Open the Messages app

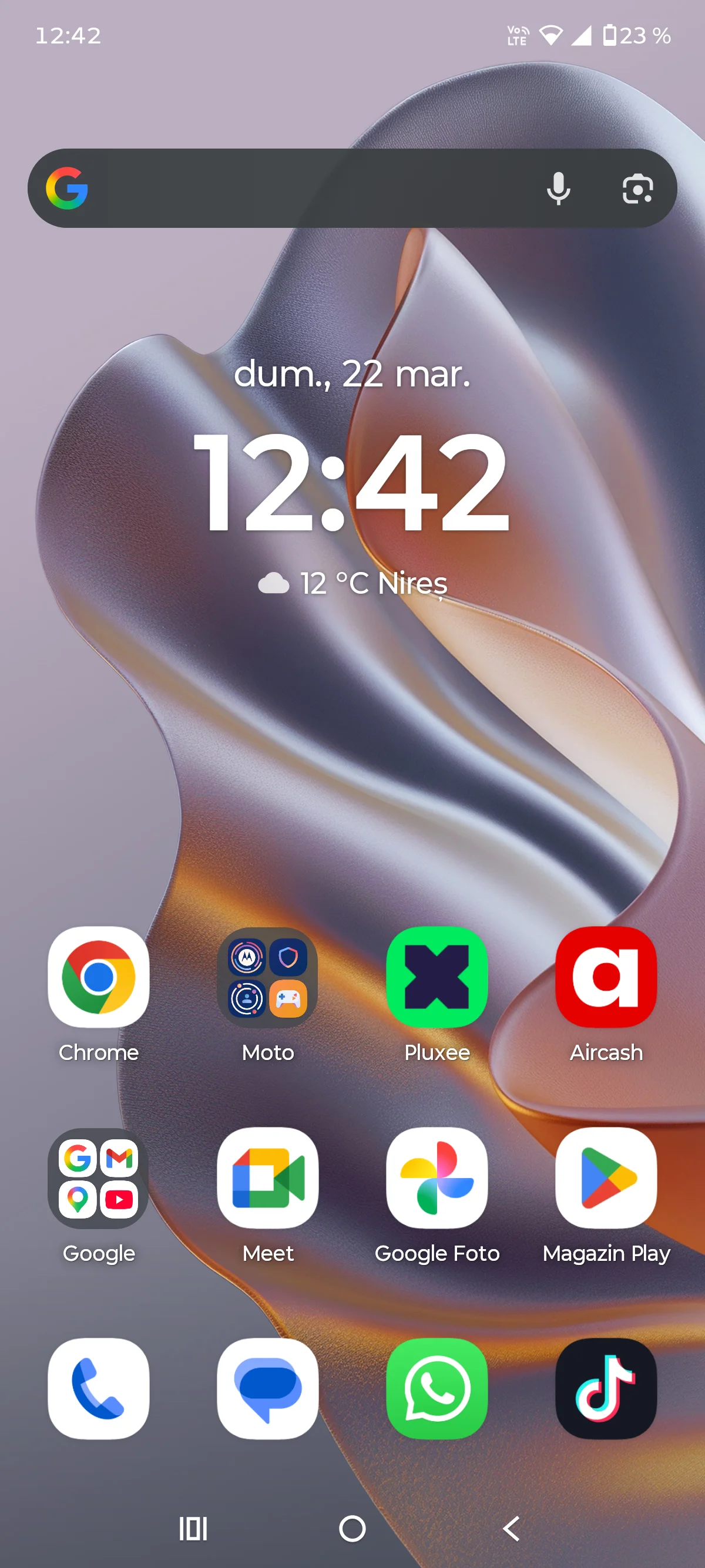coord(268,1388)
